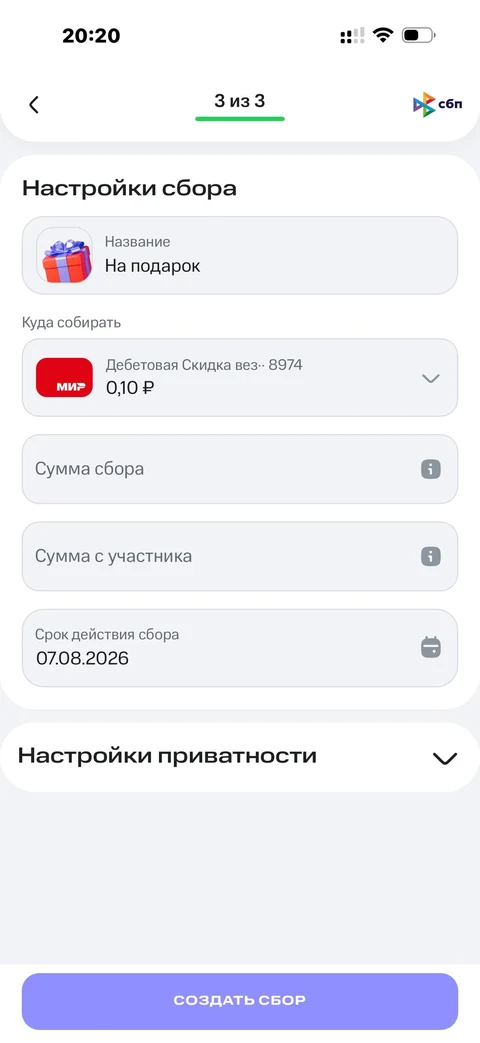Open the card dropdown ending in 8974
The height and width of the screenshot is (1043, 480).
(x=240, y=378)
